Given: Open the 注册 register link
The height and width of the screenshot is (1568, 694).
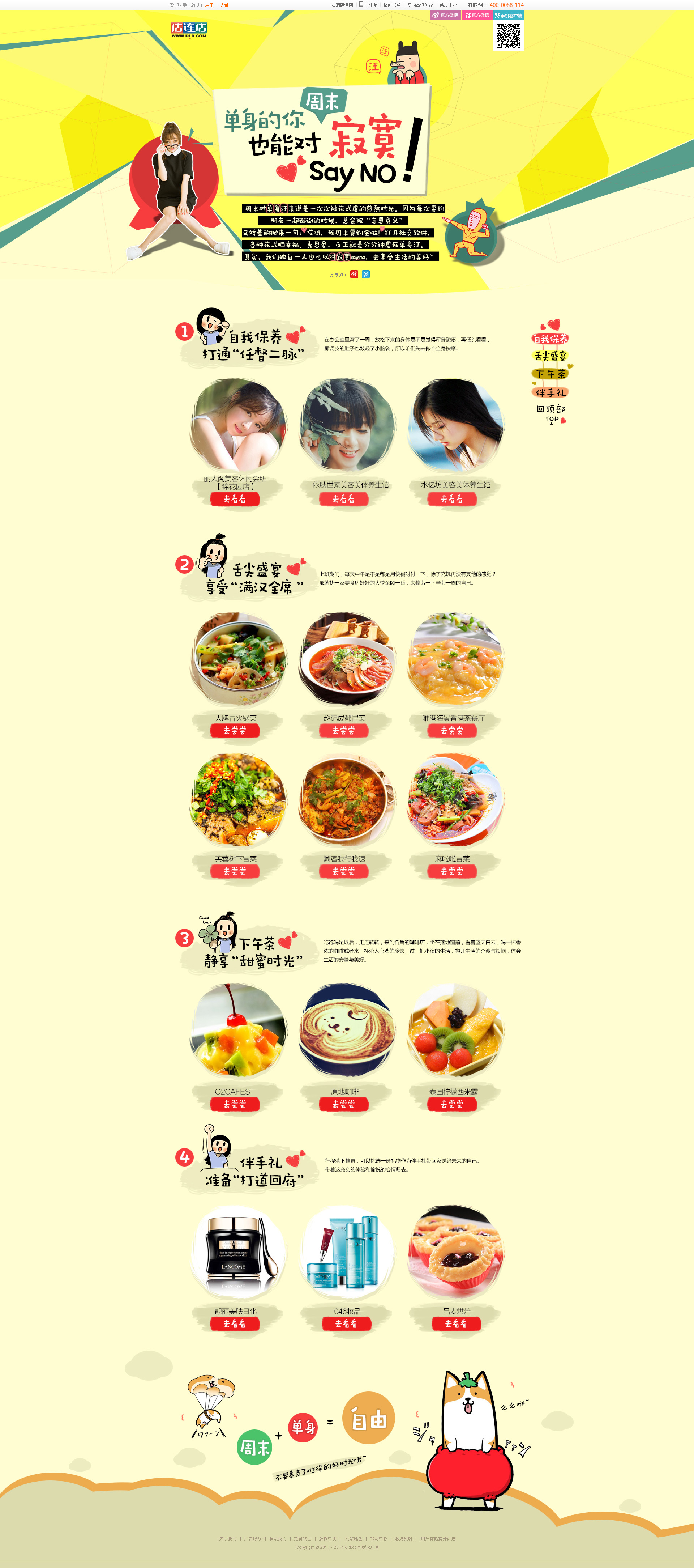Looking at the screenshot, I should pyautogui.click(x=209, y=5).
